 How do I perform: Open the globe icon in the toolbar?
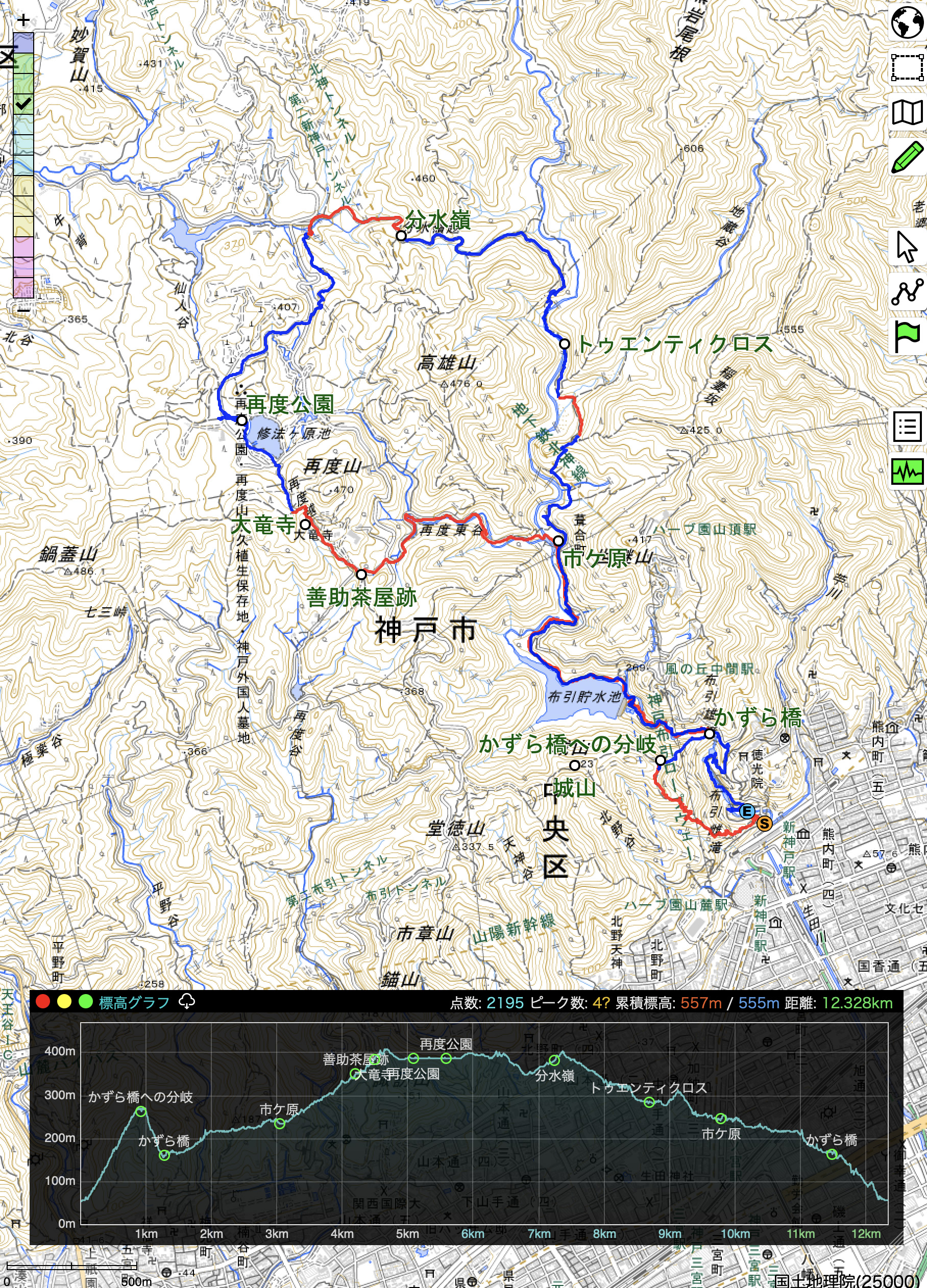coord(907,23)
